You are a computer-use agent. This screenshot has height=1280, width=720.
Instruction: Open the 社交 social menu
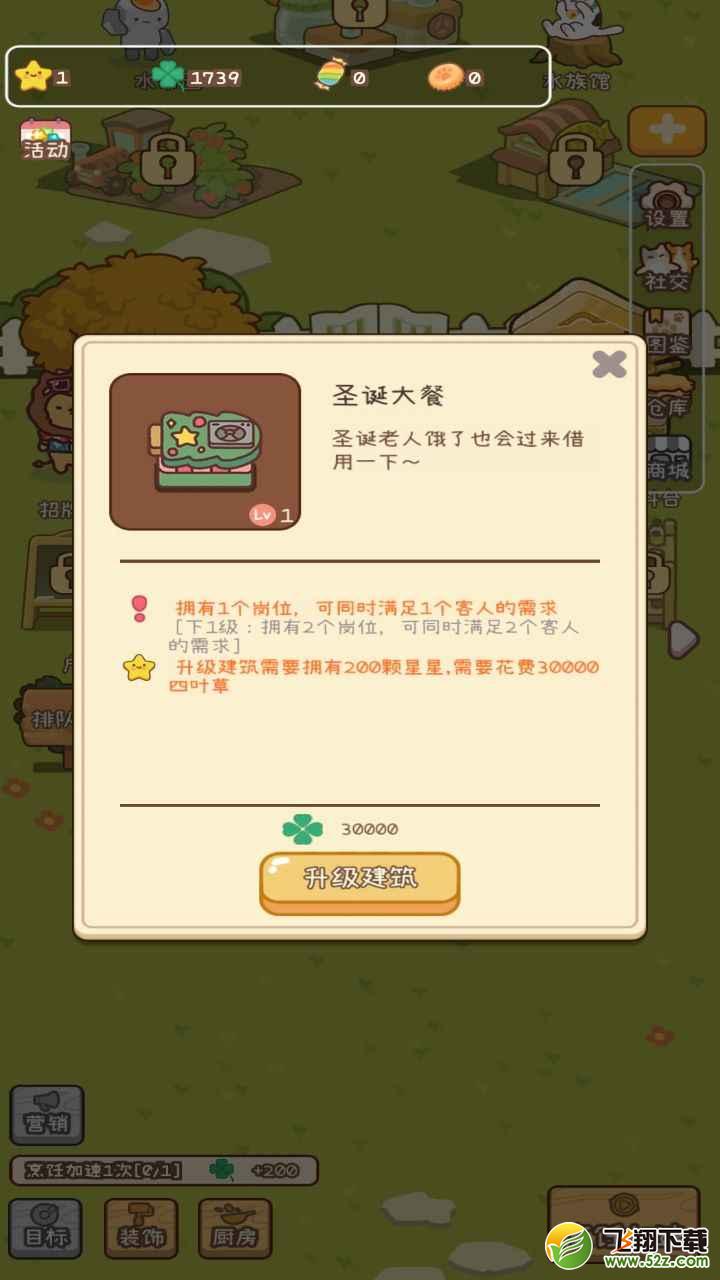[x=667, y=266]
